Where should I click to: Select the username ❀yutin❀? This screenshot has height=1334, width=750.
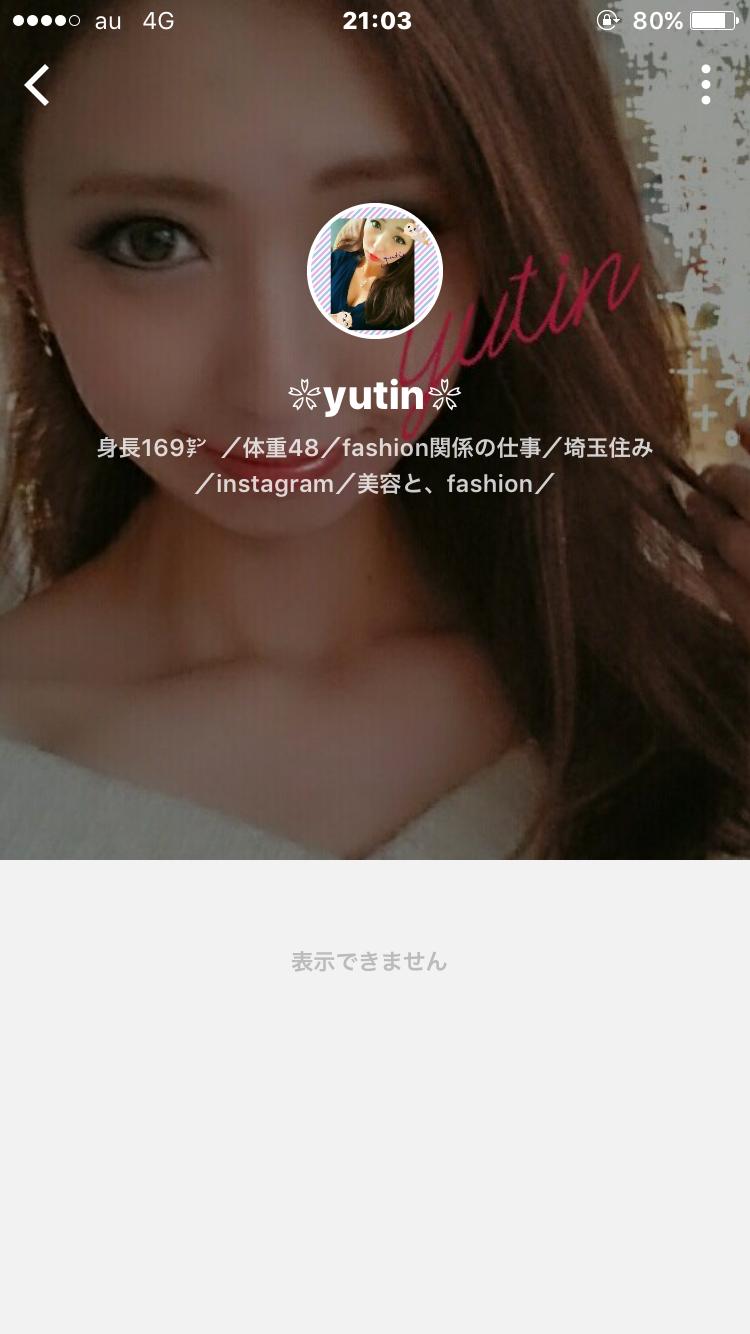[374, 396]
